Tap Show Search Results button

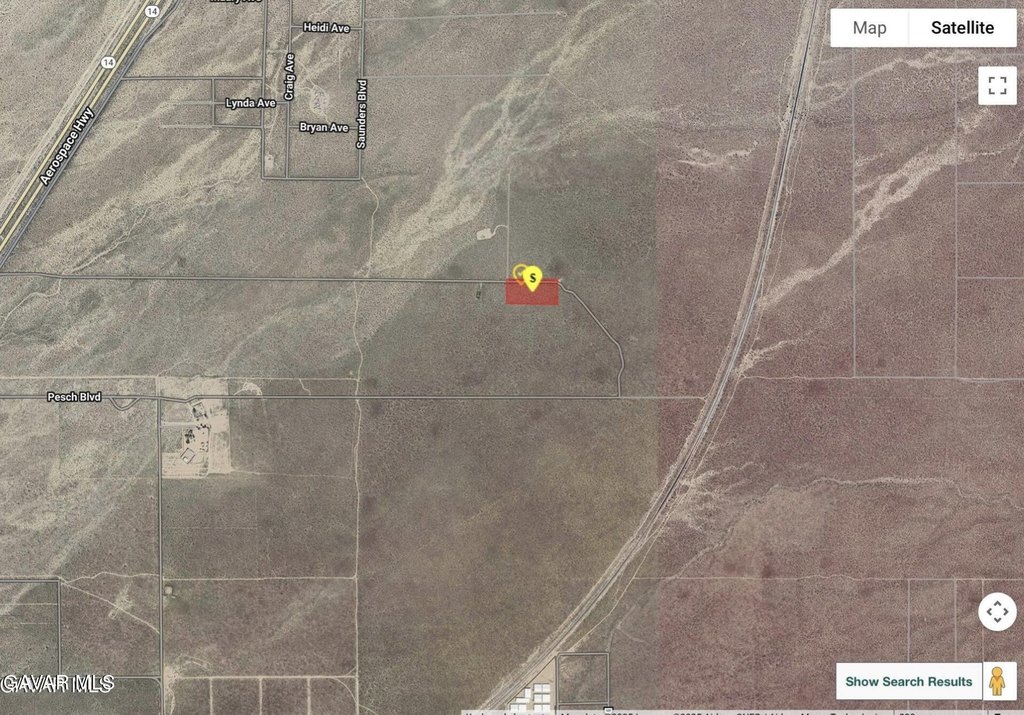point(908,681)
